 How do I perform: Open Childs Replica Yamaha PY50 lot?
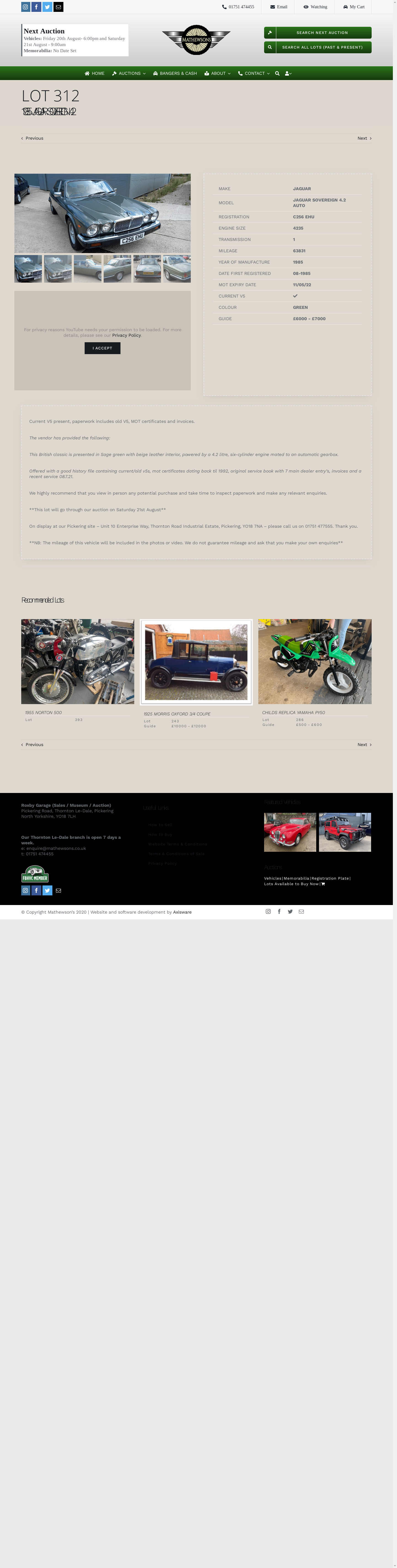(x=293, y=713)
